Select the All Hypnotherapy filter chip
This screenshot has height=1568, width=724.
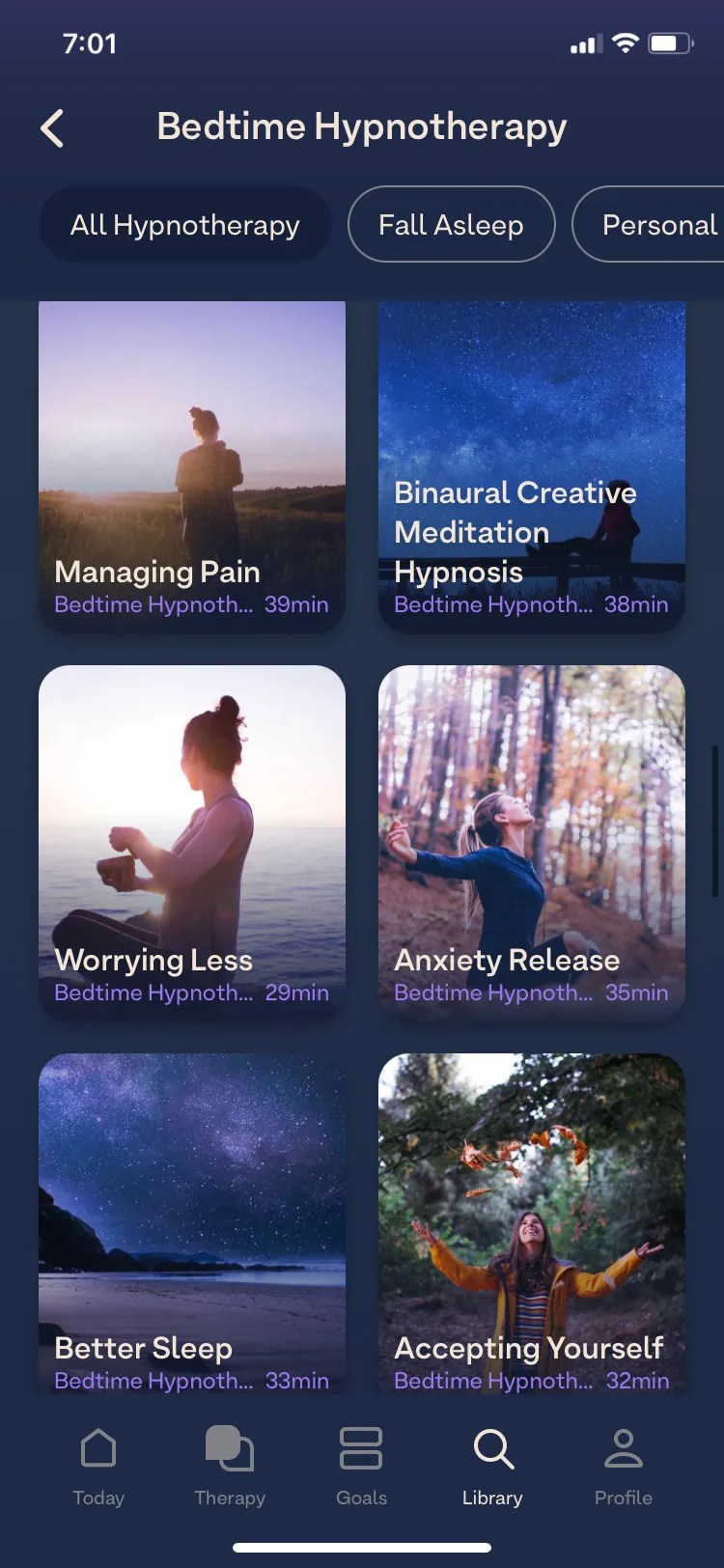coord(184,224)
